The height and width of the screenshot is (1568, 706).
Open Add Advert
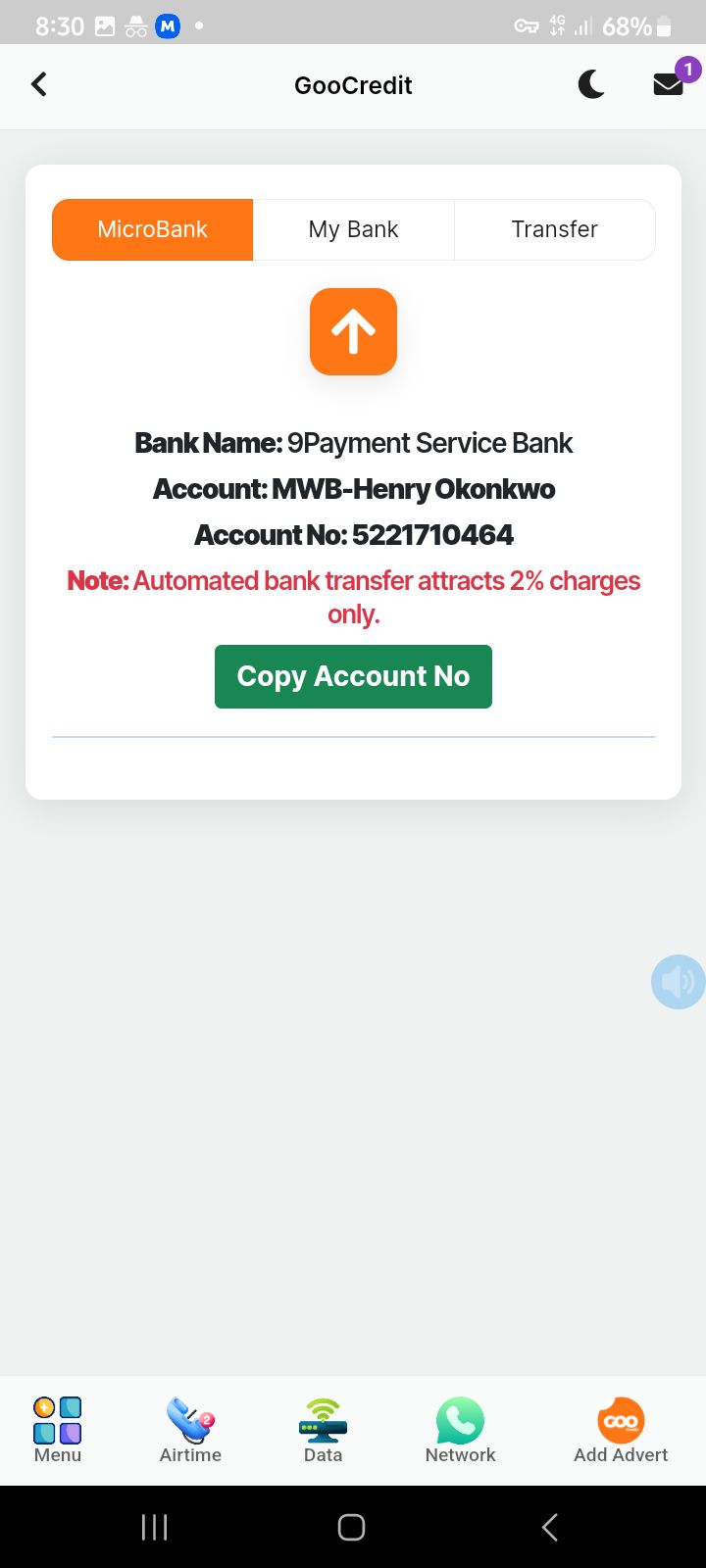[621, 1430]
